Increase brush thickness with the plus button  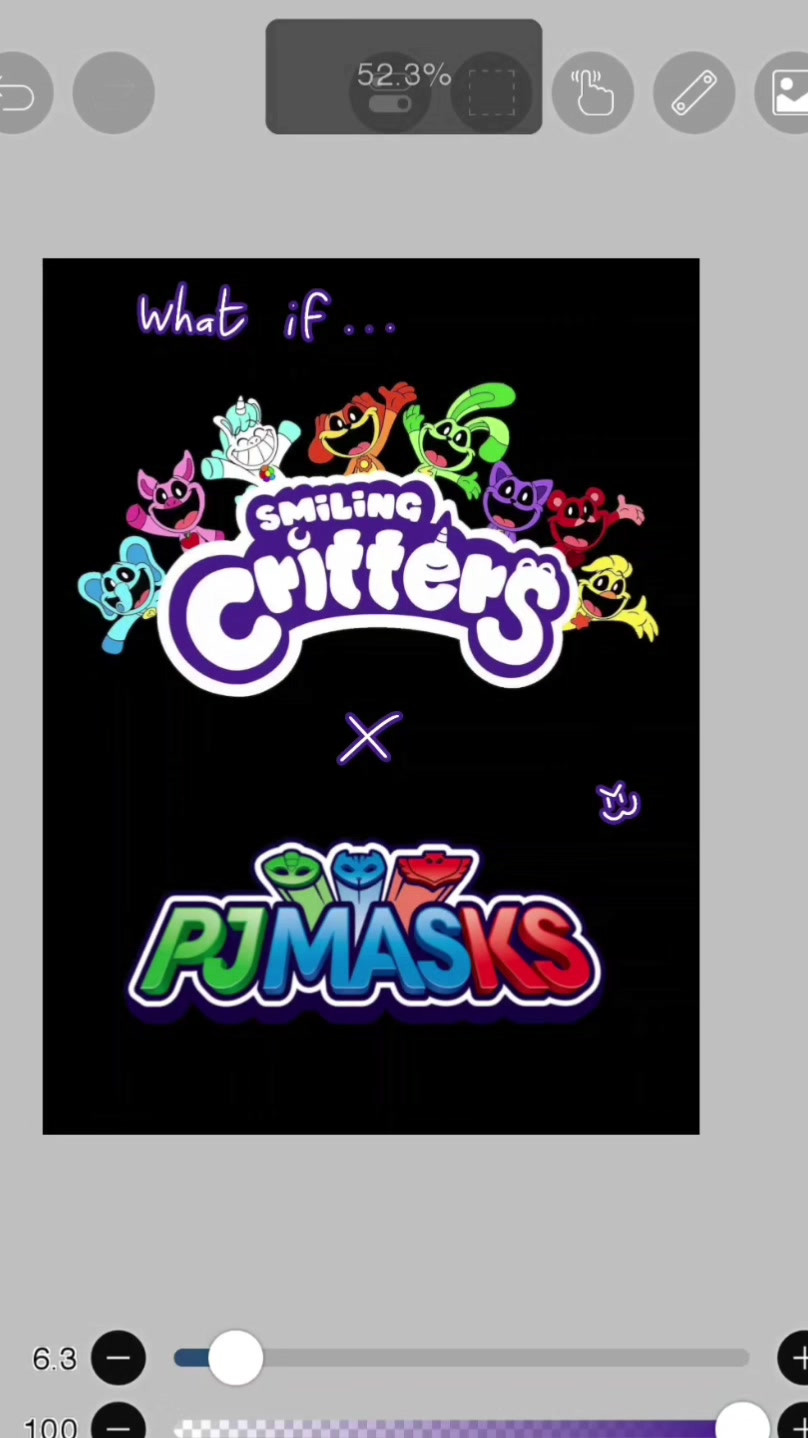[x=796, y=1357]
